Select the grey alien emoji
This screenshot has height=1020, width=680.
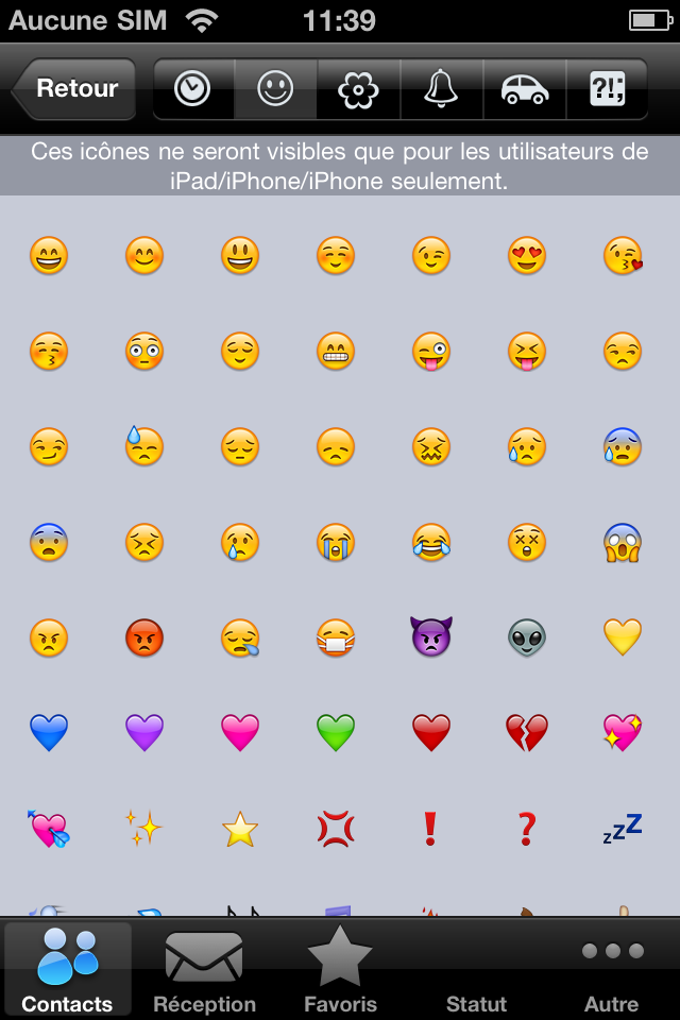click(527, 636)
